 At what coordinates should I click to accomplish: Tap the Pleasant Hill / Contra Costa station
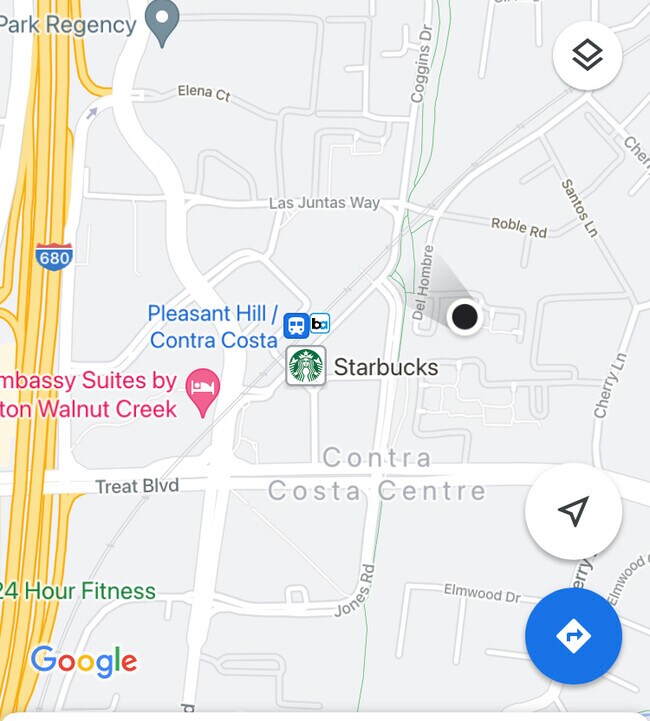[x=296, y=325]
